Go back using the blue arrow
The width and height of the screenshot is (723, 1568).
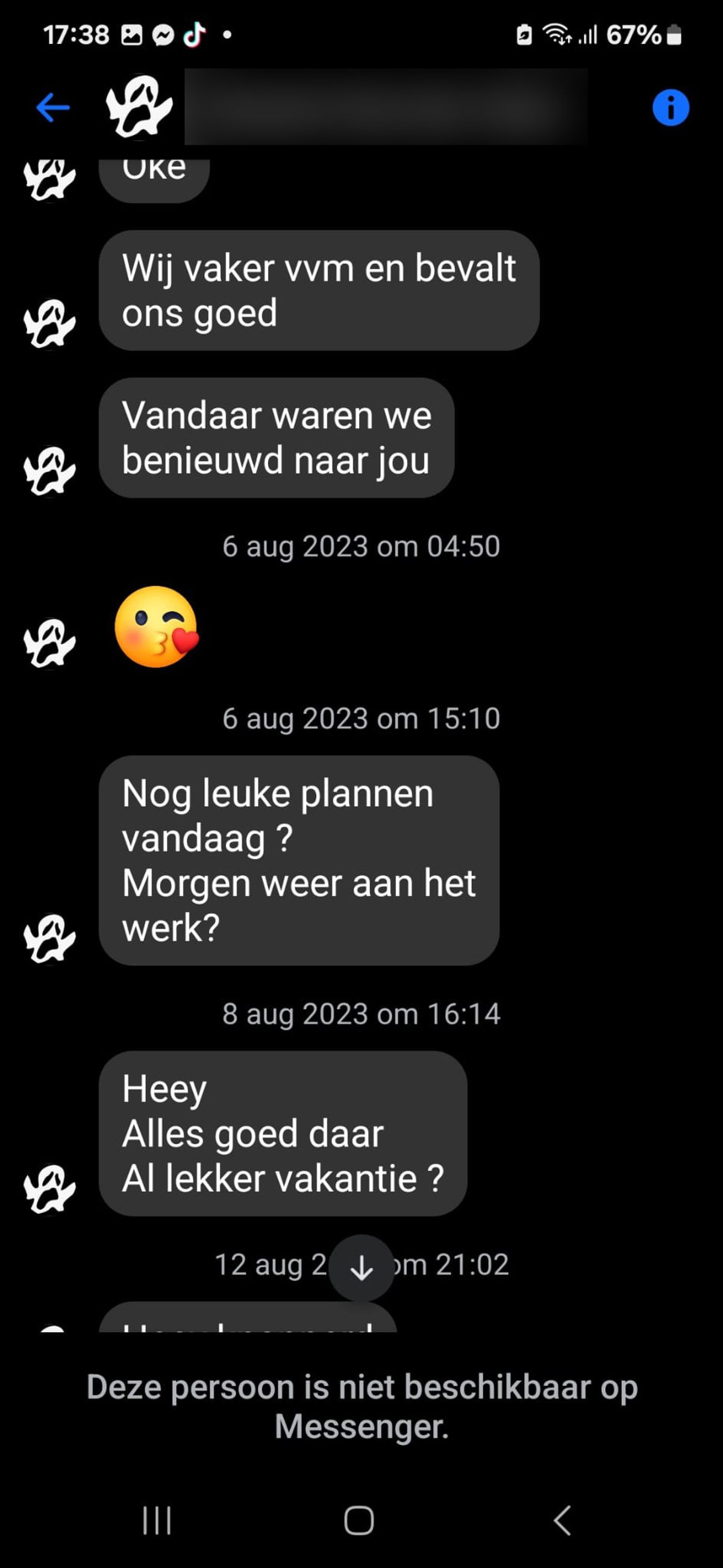pyautogui.click(x=53, y=108)
